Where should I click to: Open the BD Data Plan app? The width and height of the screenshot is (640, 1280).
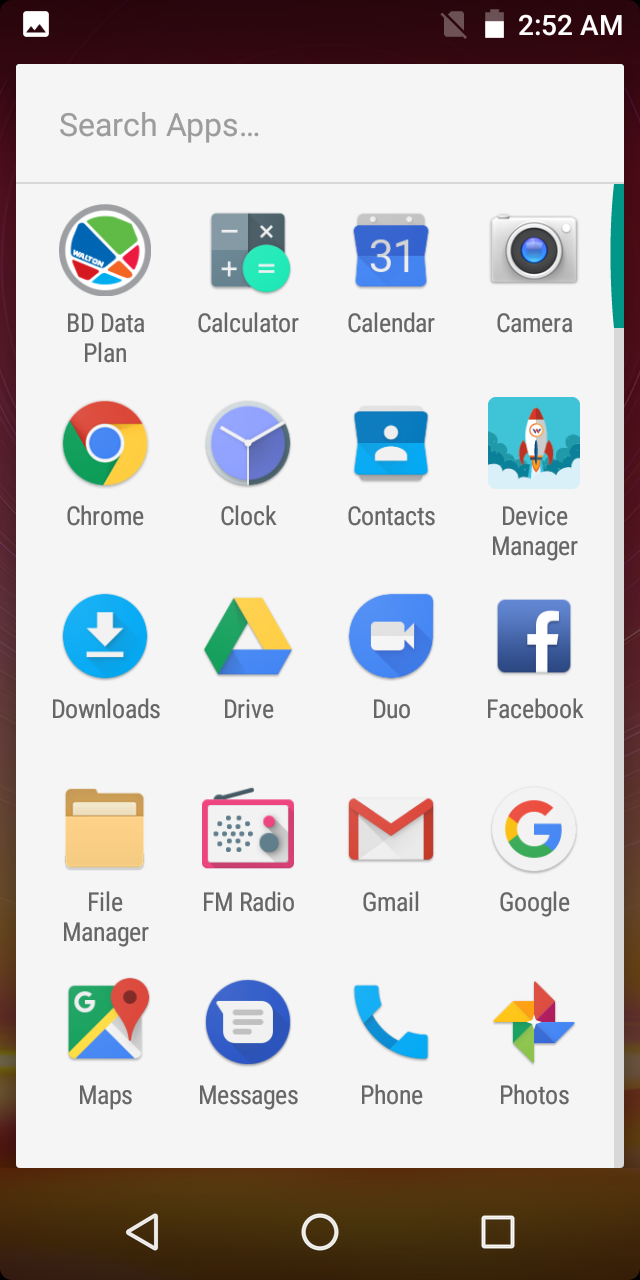click(x=105, y=251)
